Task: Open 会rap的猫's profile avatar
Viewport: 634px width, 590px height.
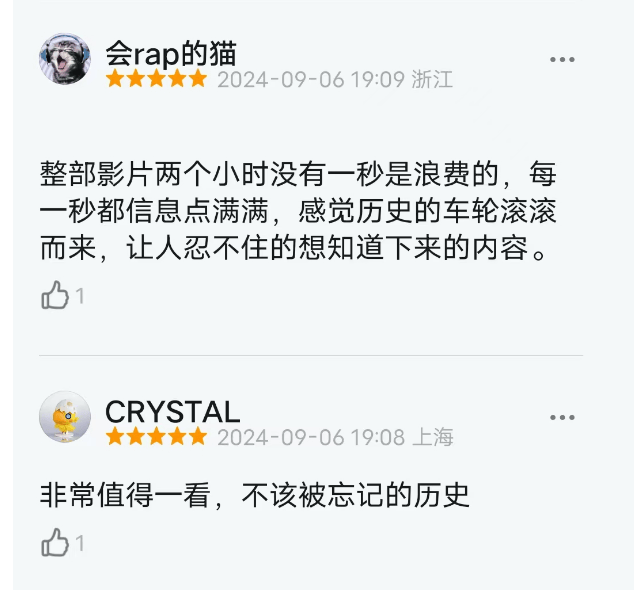Action: (x=65, y=59)
